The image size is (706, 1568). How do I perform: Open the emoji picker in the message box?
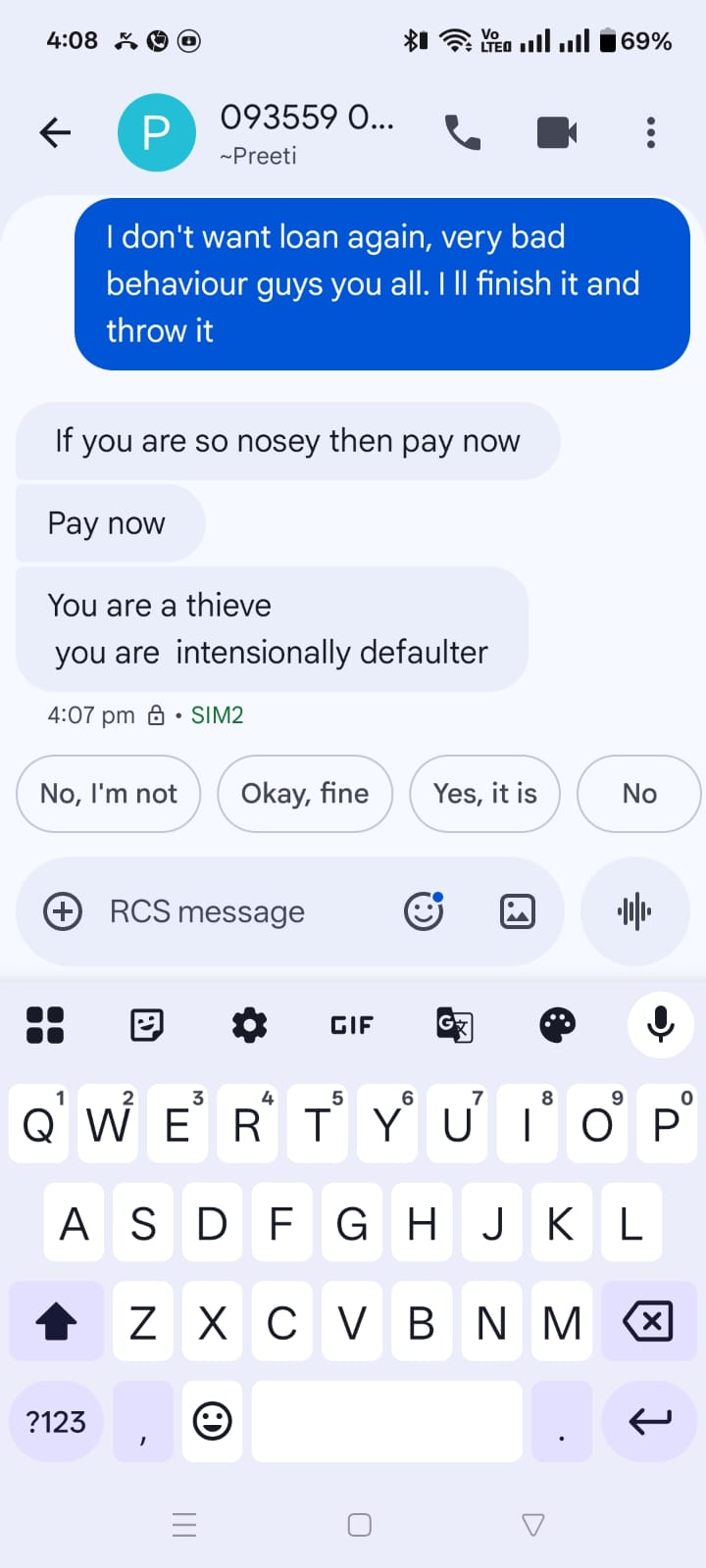point(424,911)
